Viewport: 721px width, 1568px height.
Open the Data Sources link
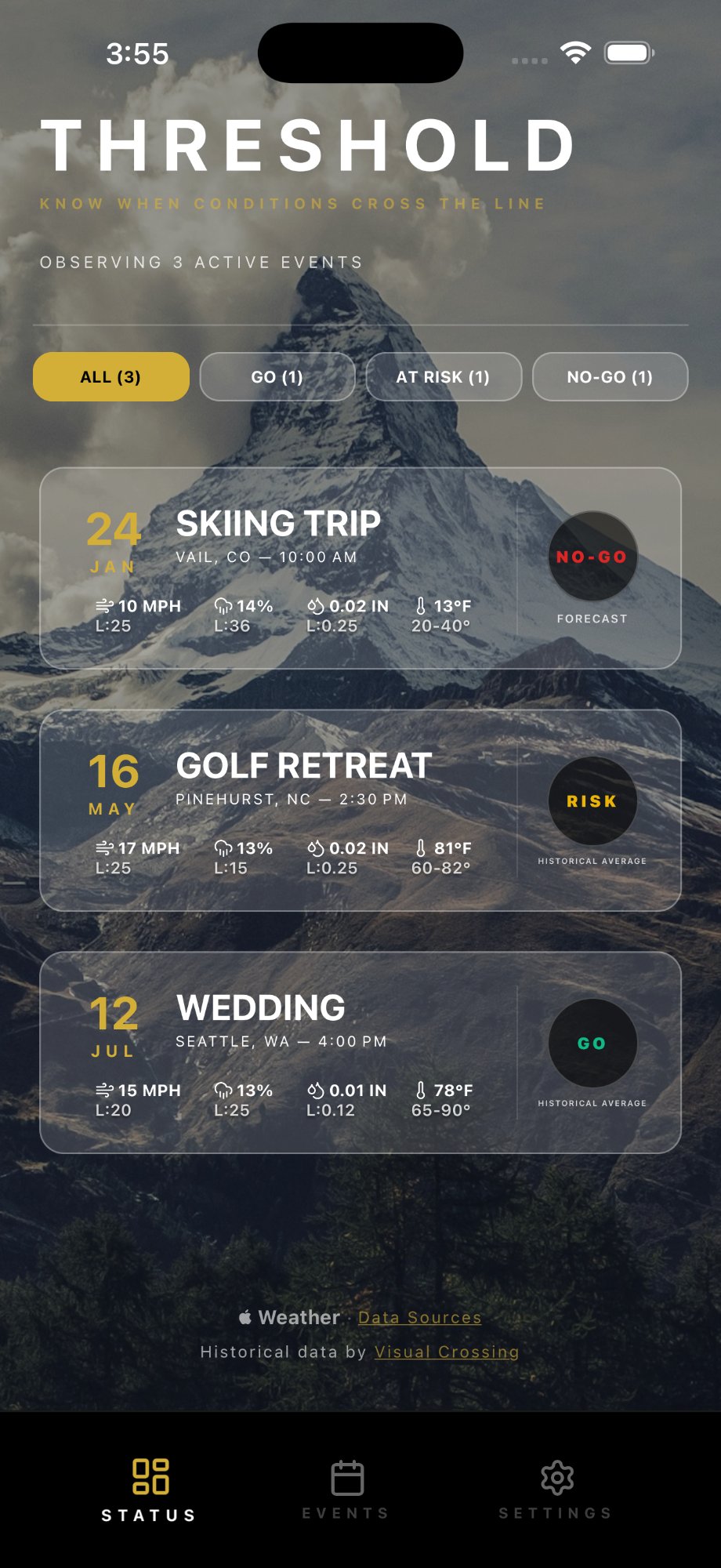pyautogui.click(x=419, y=1317)
